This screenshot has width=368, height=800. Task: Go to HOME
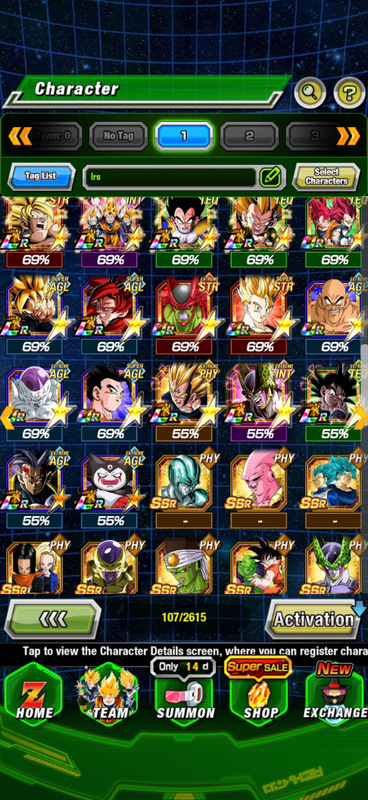tap(33, 695)
